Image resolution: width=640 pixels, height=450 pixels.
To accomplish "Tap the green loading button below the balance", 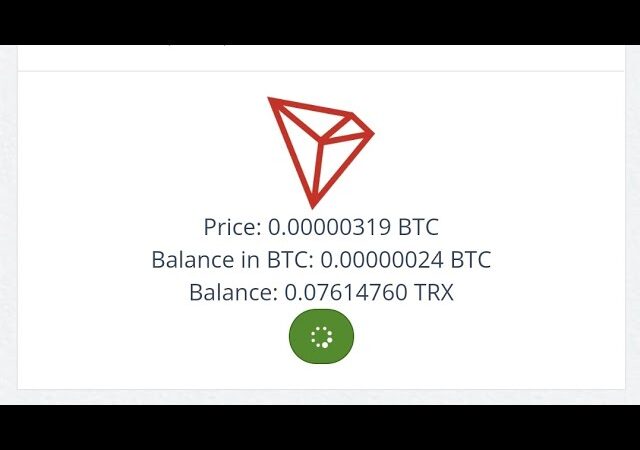I will point(321,337).
